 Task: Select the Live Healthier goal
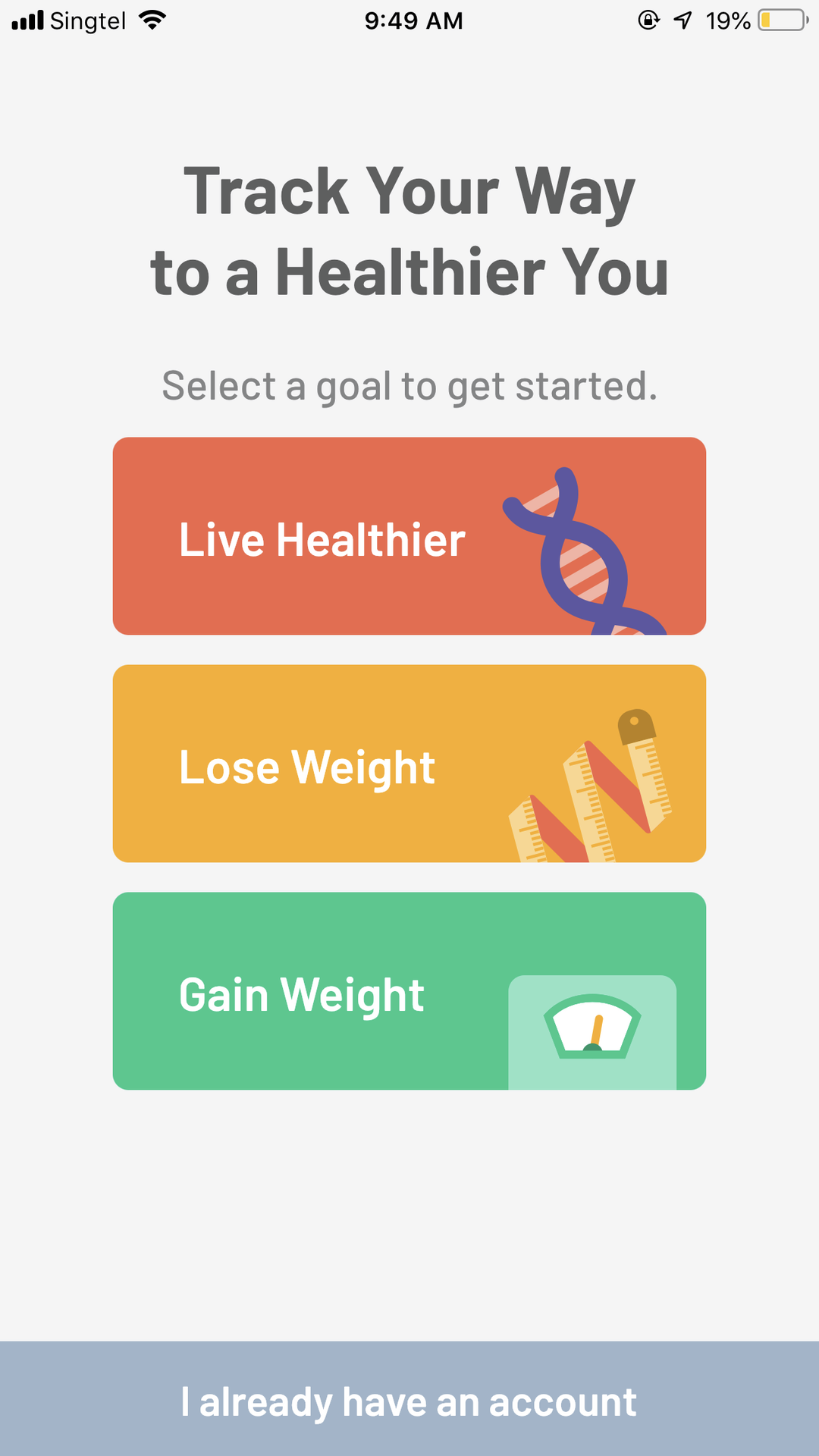point(409,536)
